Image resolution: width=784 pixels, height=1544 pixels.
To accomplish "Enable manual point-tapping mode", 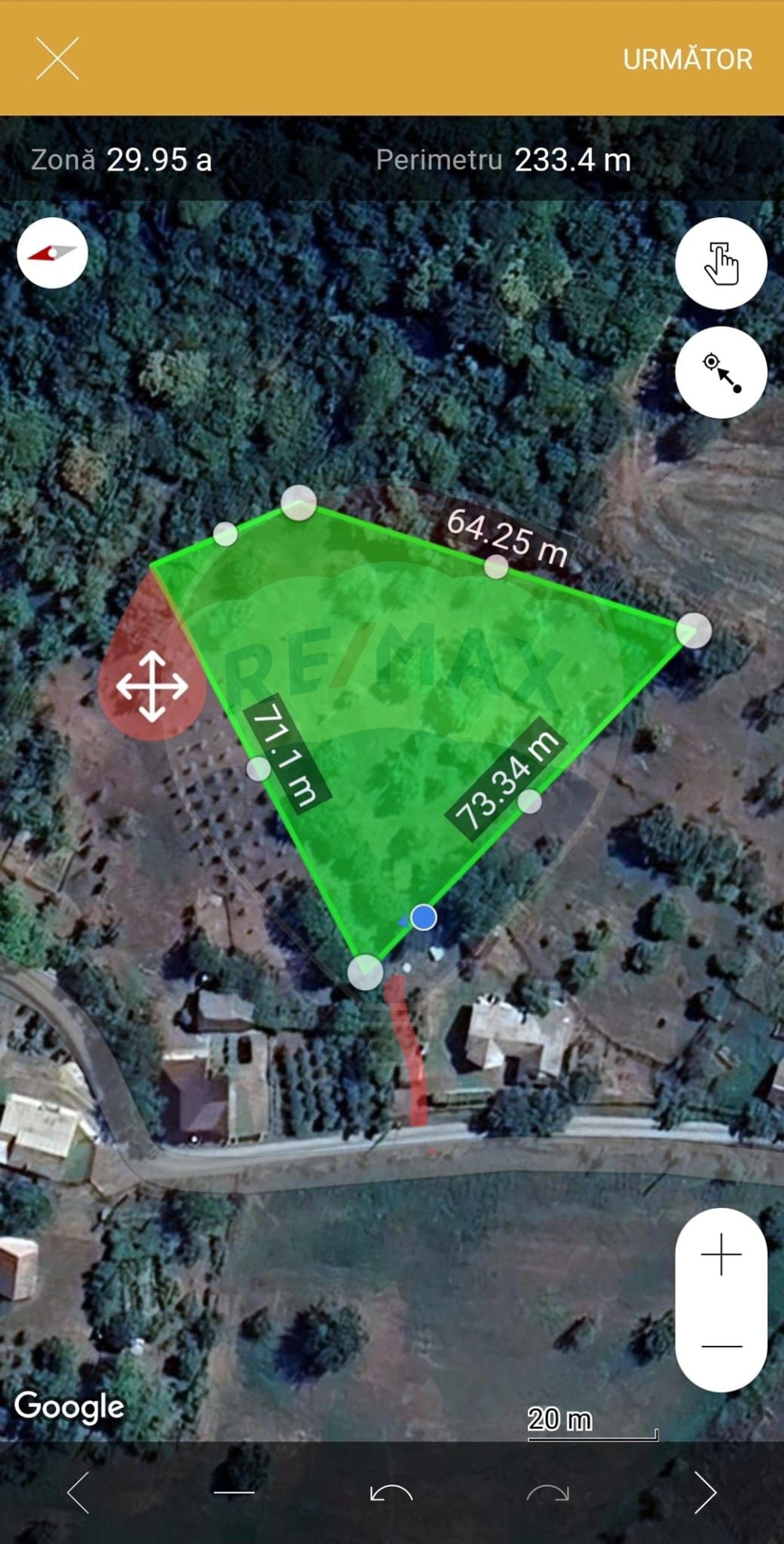I will (x=721, y=264).
